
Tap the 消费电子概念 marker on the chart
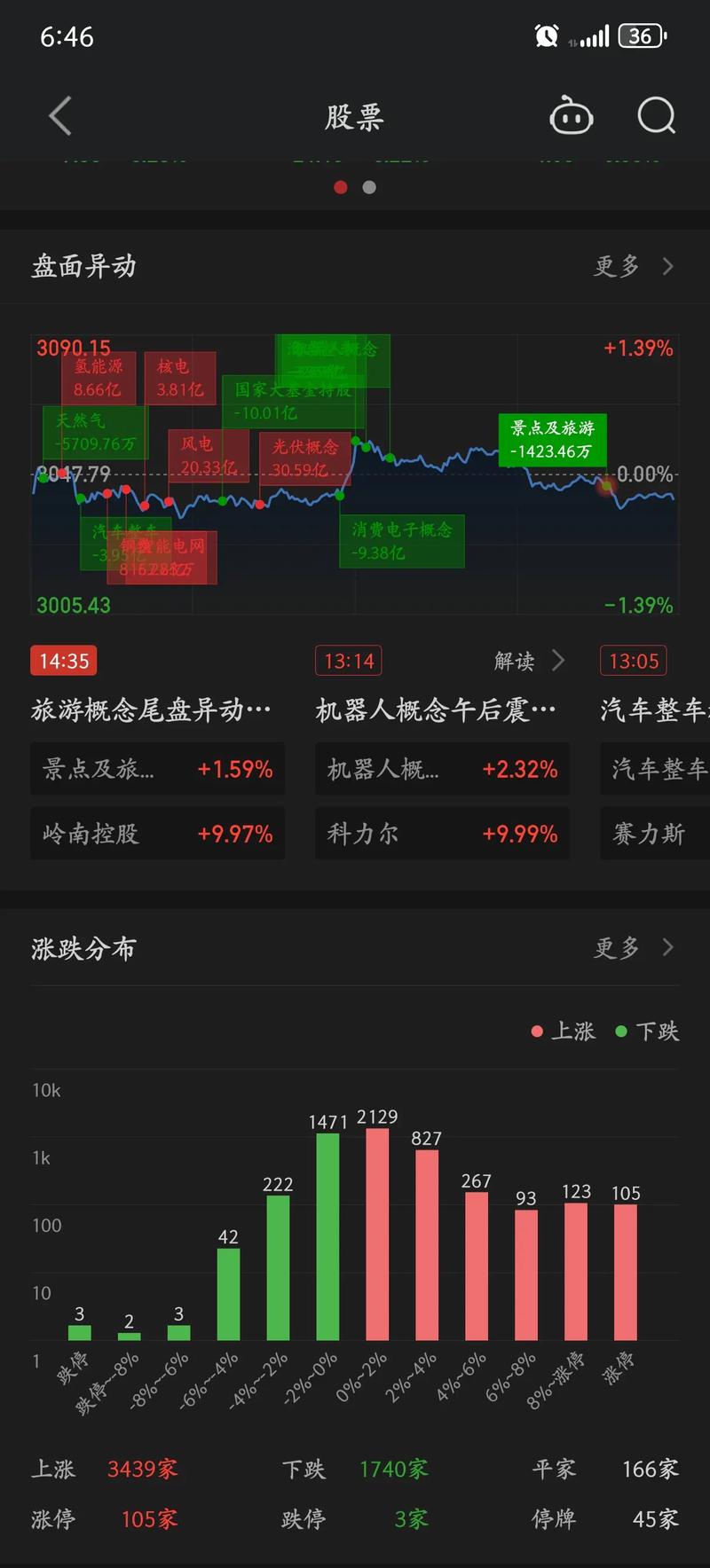click(402, 541)
